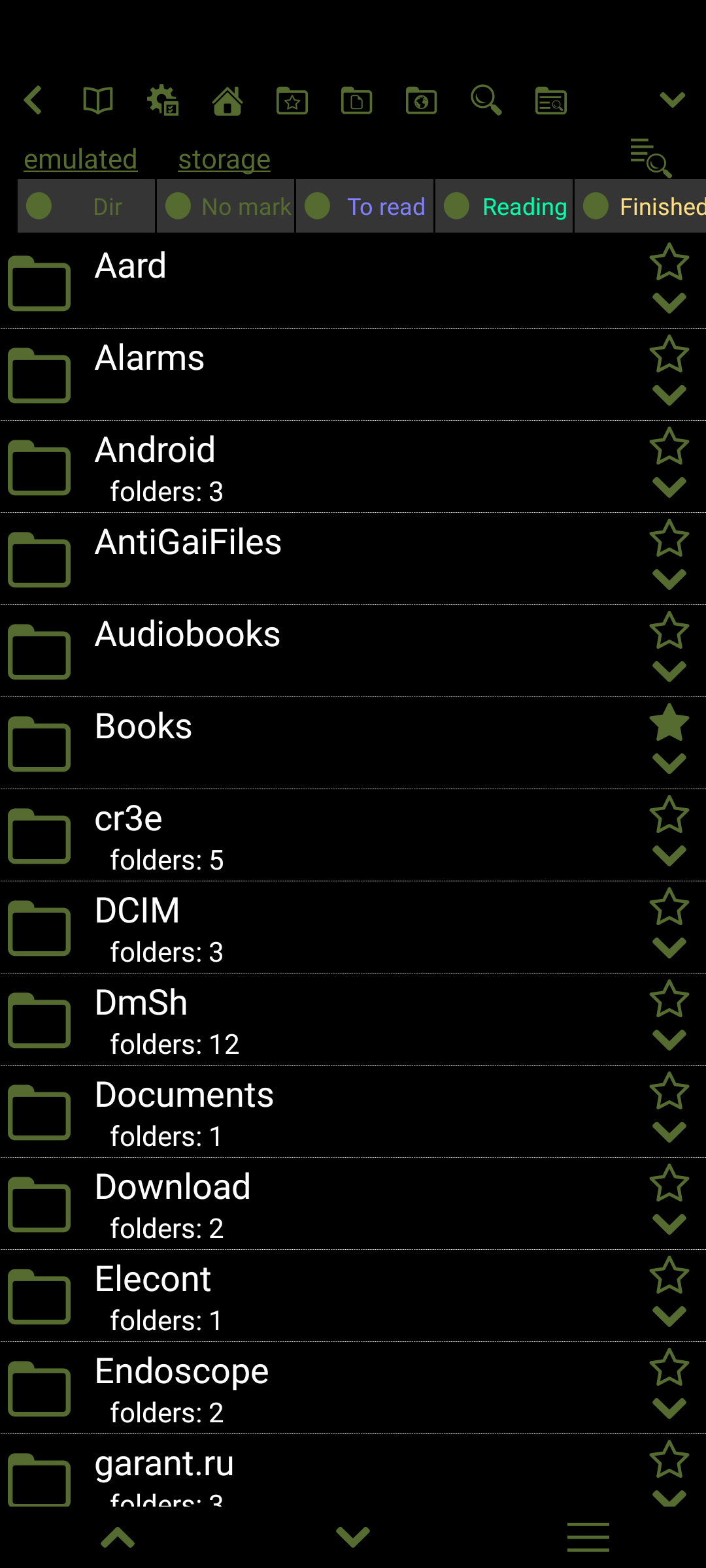706x1568 pixels.
Task: Expand the toolbar with the top chevron
Action: click(672, 101)
